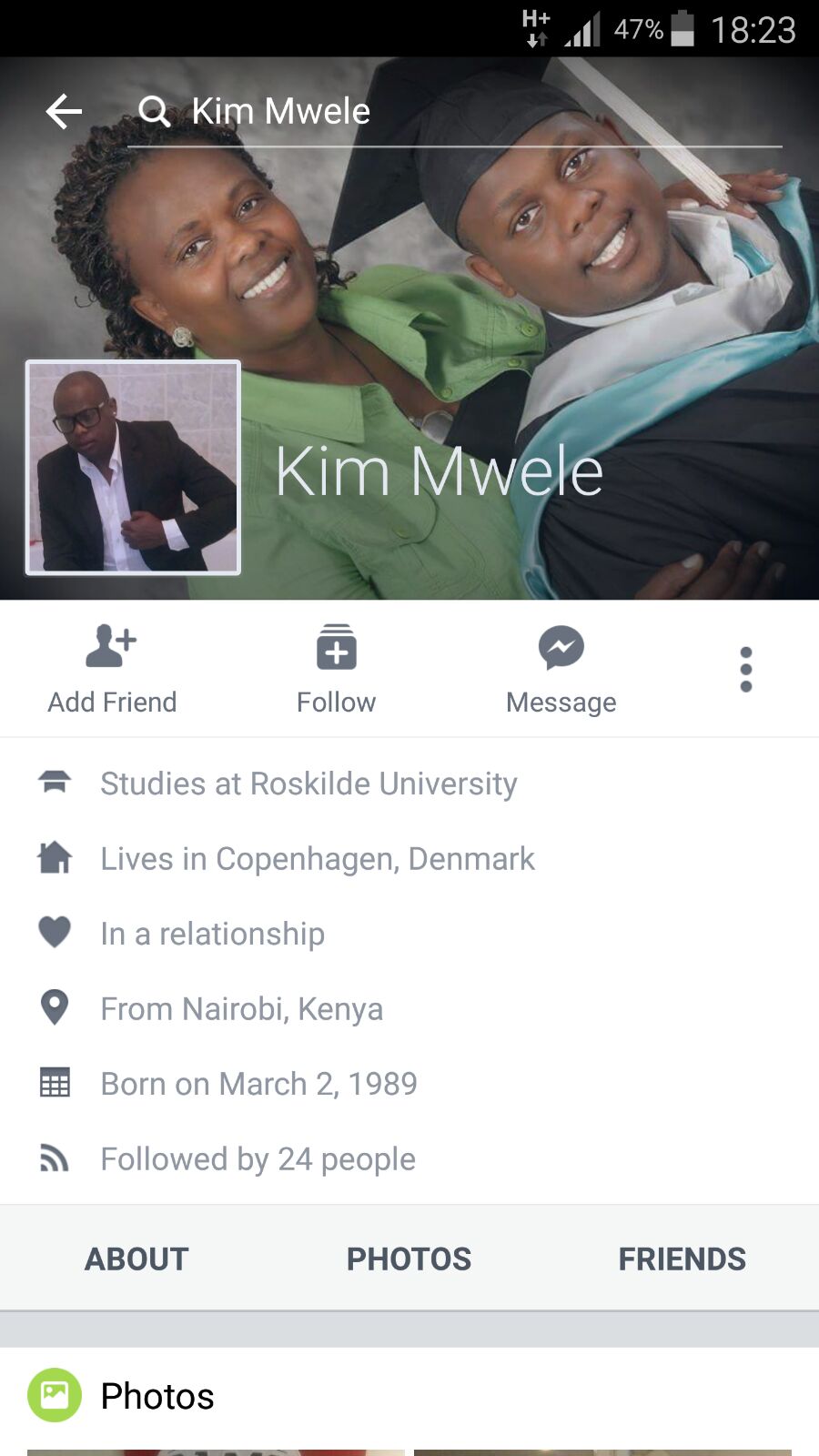Go back using the arrow
Viewport: 819px width, 1456px height.
point(64,111)
